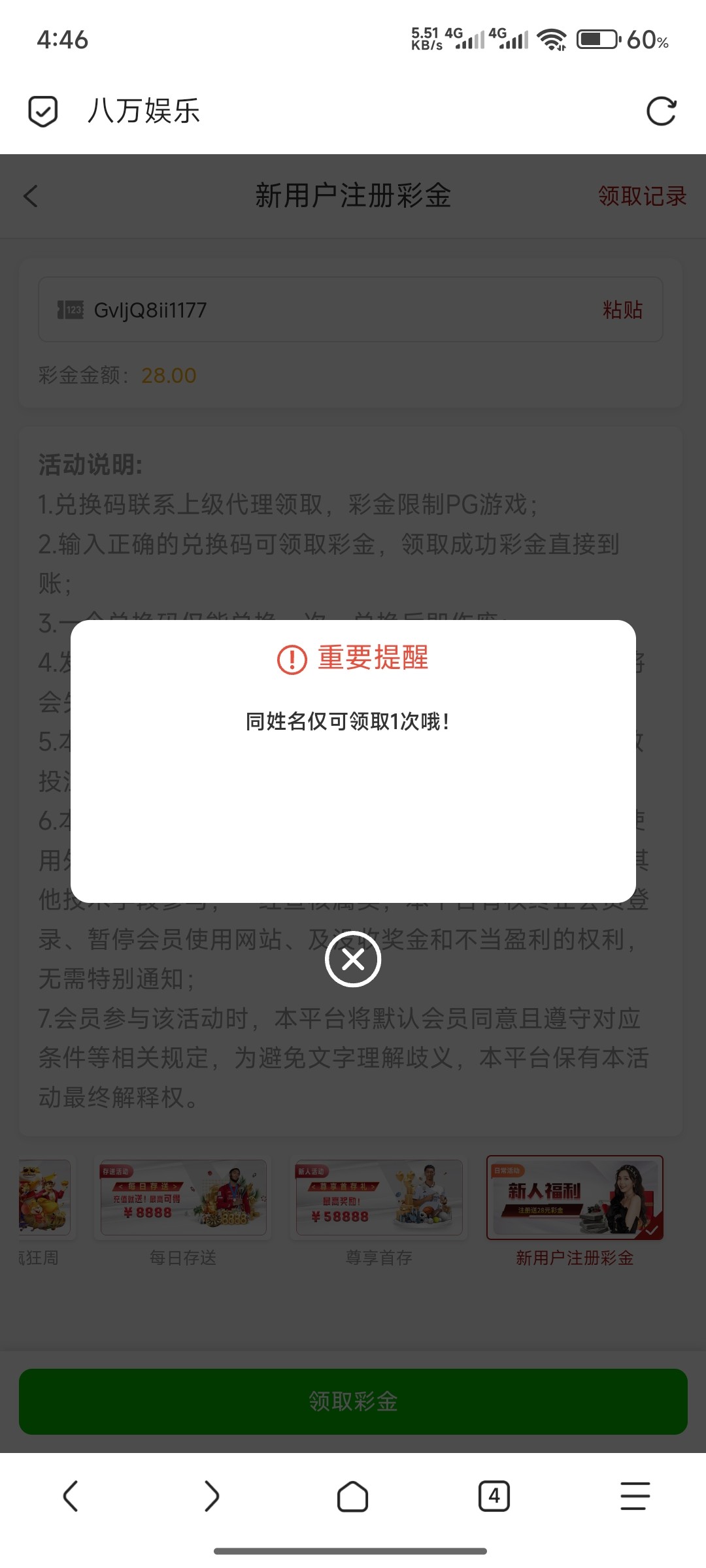Open the 每日存送 activity
Image resolution: width=706 pixels, height=1568 pixels.
[x=183, y=1213]
